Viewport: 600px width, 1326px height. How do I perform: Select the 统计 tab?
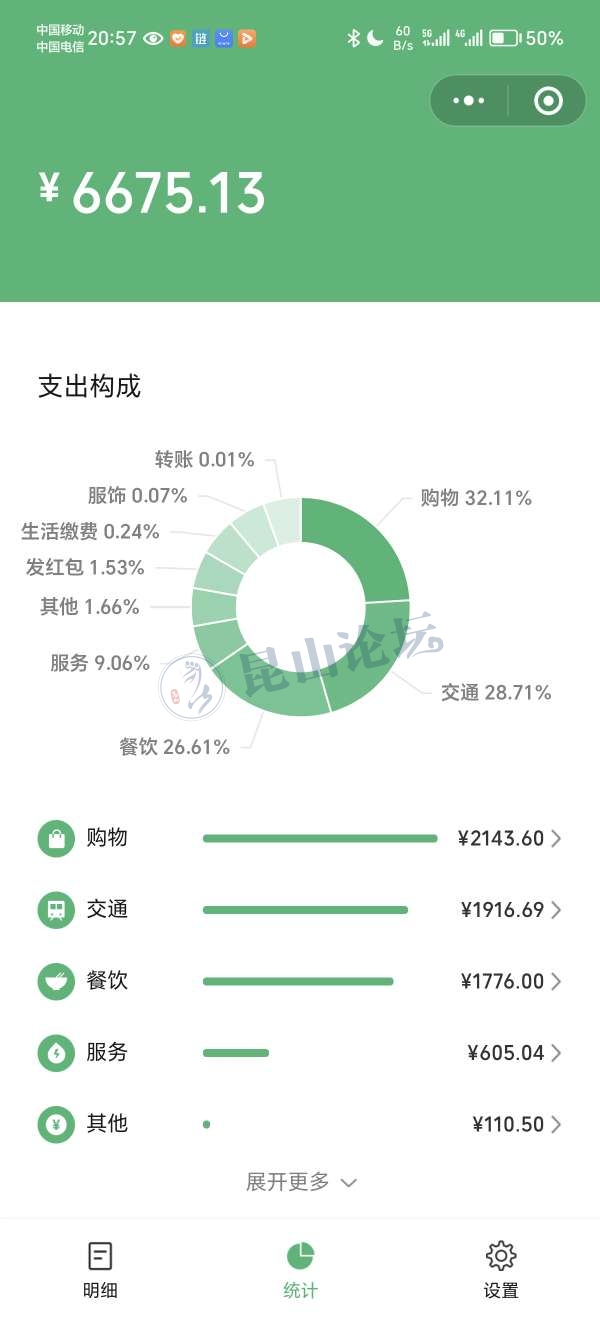(x=300, y=1269)
